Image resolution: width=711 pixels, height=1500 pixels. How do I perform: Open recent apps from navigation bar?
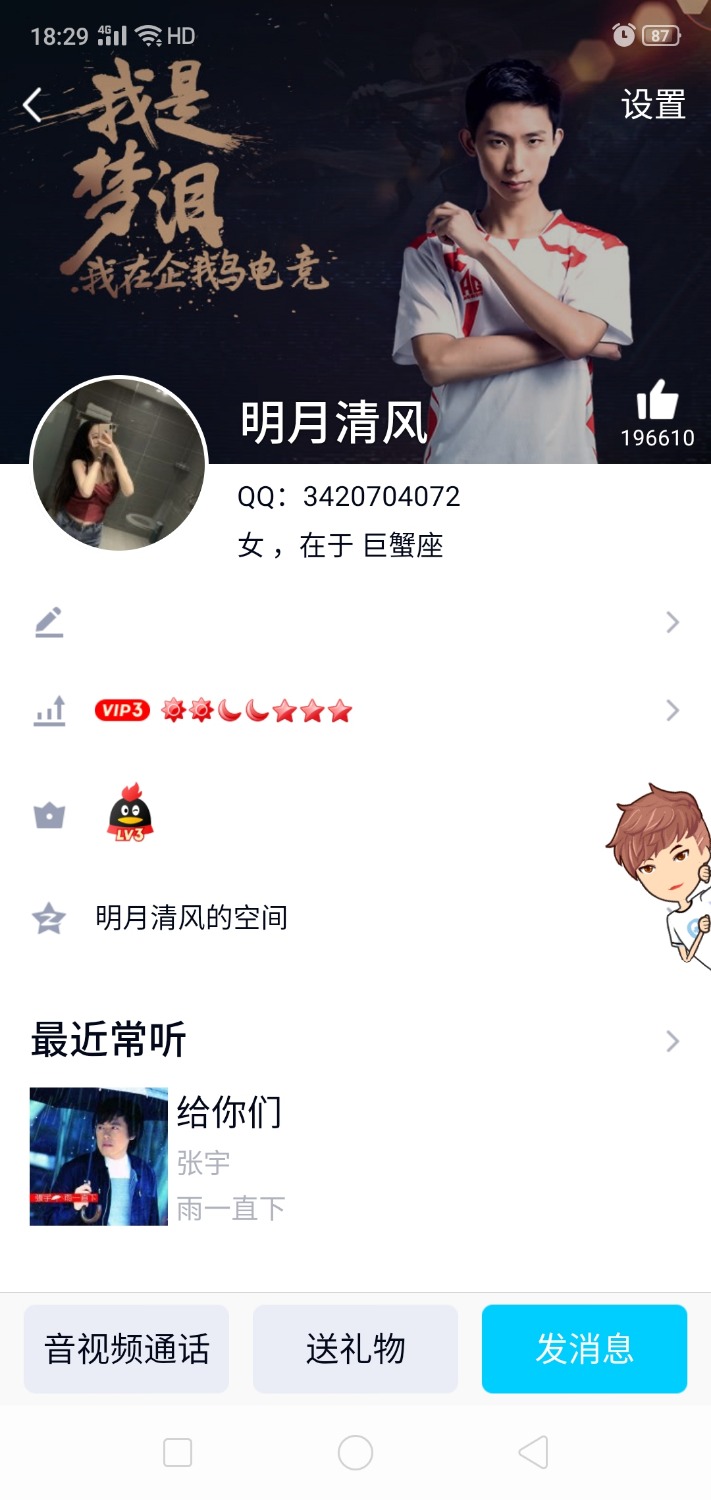click(177, 1452)
